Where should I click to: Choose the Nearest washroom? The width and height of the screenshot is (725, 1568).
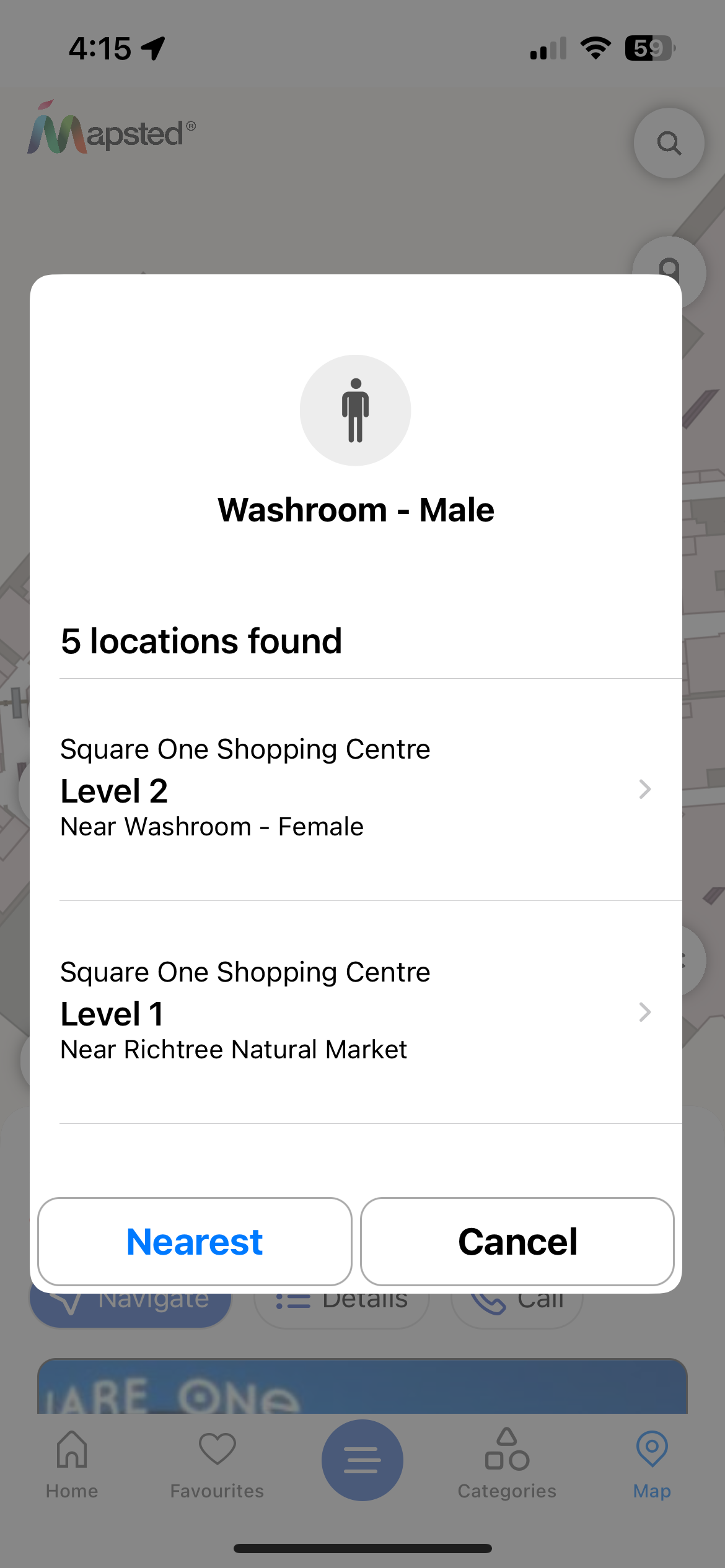pyautogui.click(x=195, y=1242)
